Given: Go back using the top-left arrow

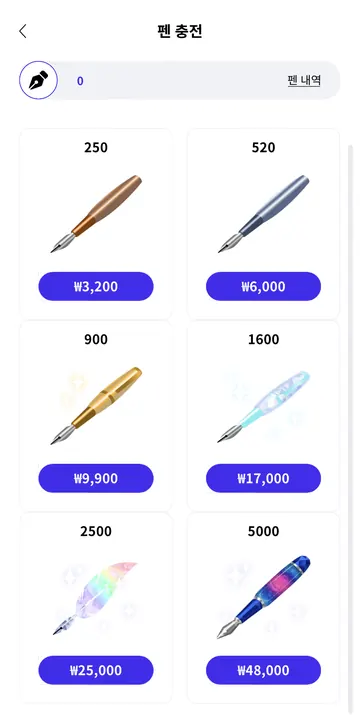Looking at the screenshot, I should pyautogui.click(x=23, y=32).
